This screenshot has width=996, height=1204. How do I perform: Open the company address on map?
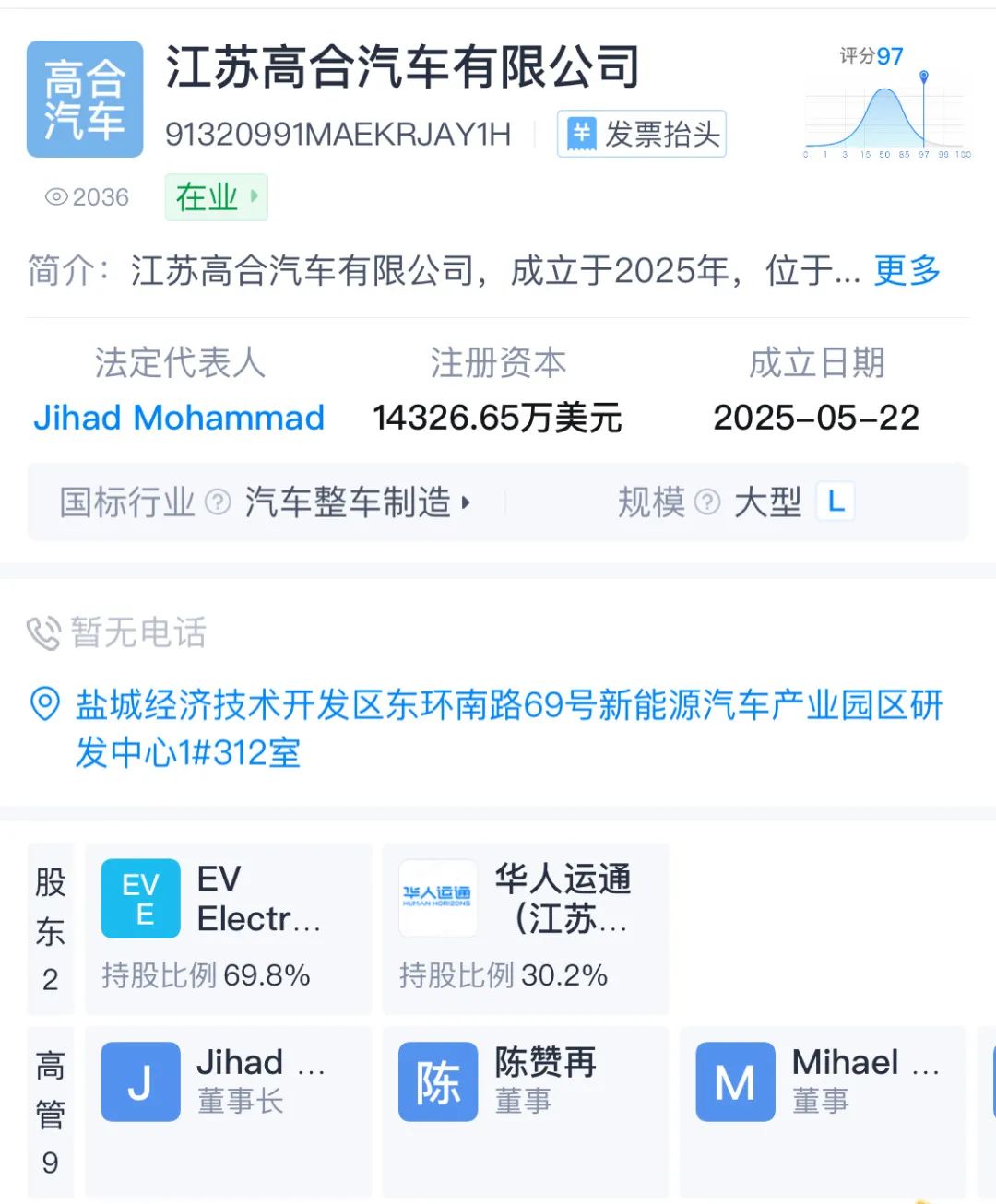point(507,728)
